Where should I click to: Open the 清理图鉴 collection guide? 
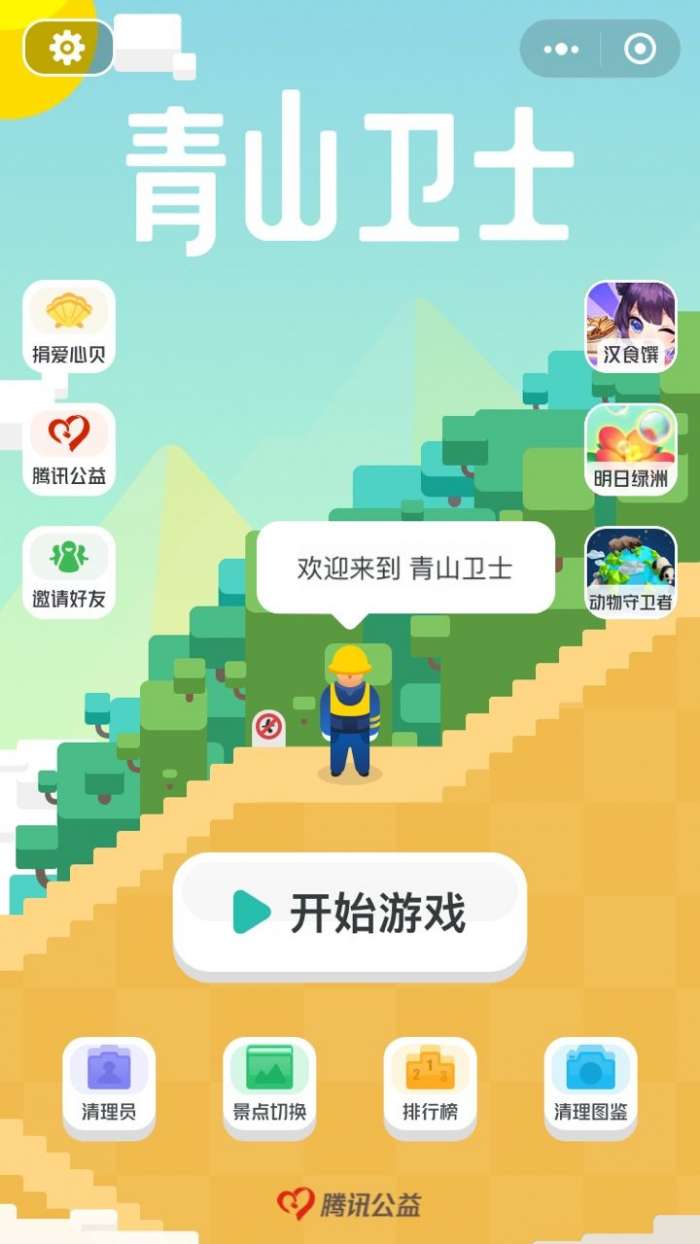[591, 1084]
